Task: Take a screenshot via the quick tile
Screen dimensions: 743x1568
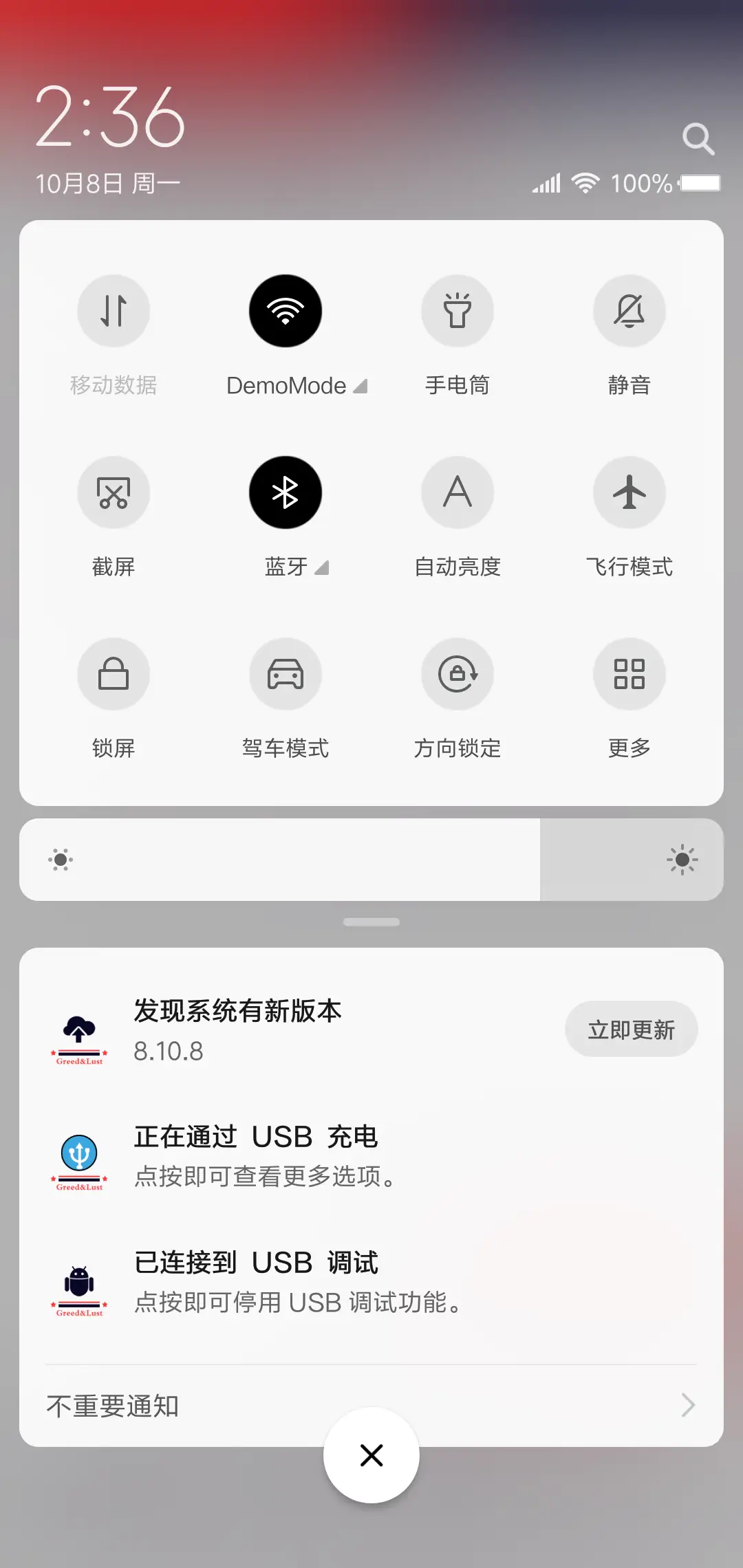Action: (114, 492)
